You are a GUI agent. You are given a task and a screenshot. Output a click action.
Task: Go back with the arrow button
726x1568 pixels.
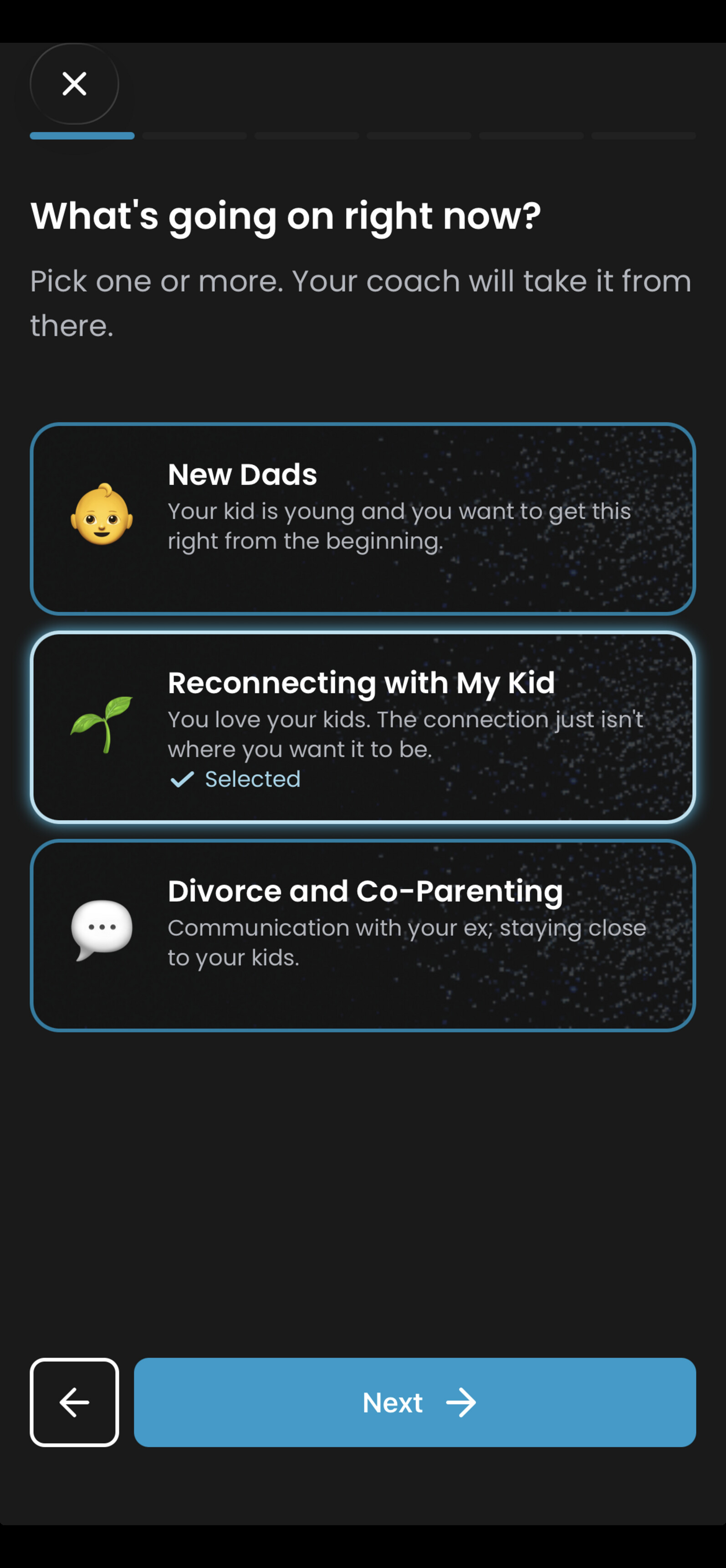pyautogui.click(x=74, y=1402)
